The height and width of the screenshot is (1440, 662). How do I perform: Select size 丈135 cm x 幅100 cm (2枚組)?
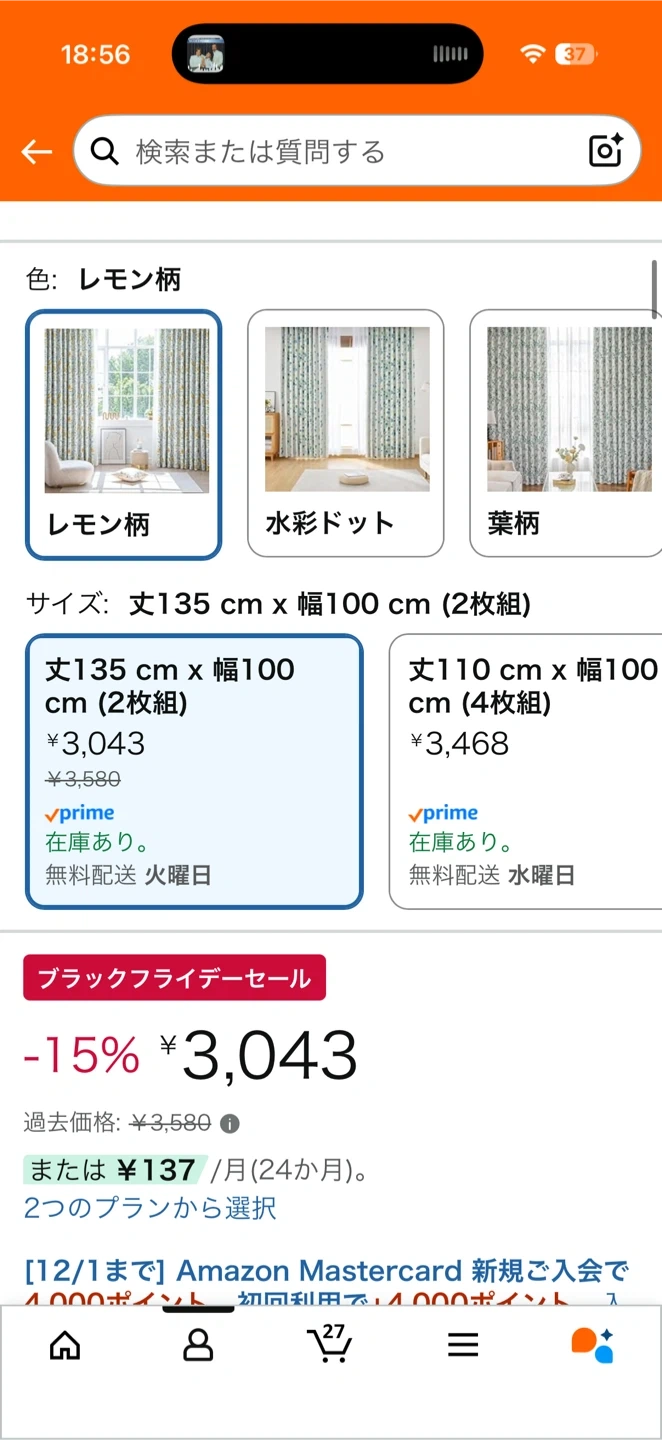pos(194,771)
